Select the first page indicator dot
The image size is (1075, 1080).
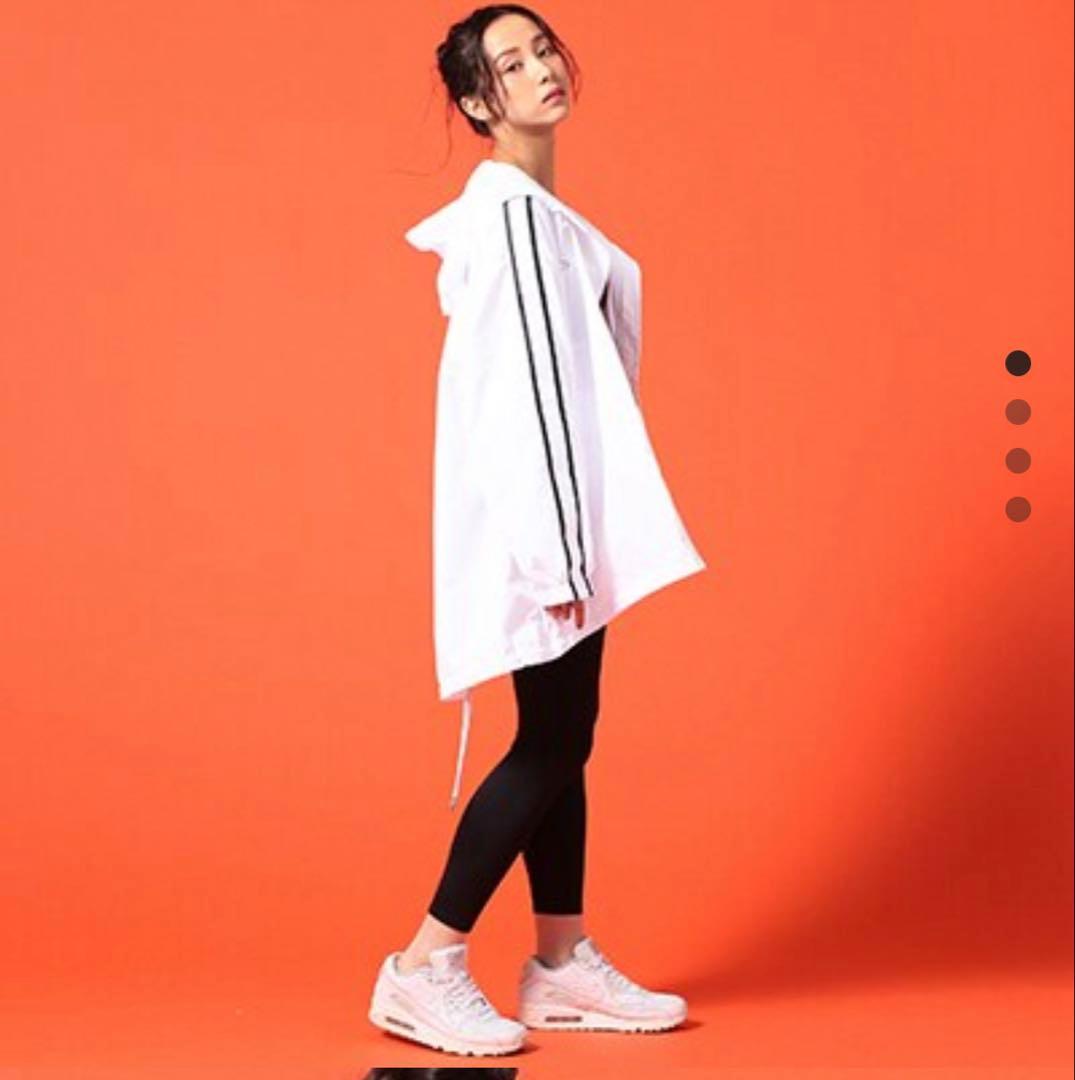tap(1018, 363)
